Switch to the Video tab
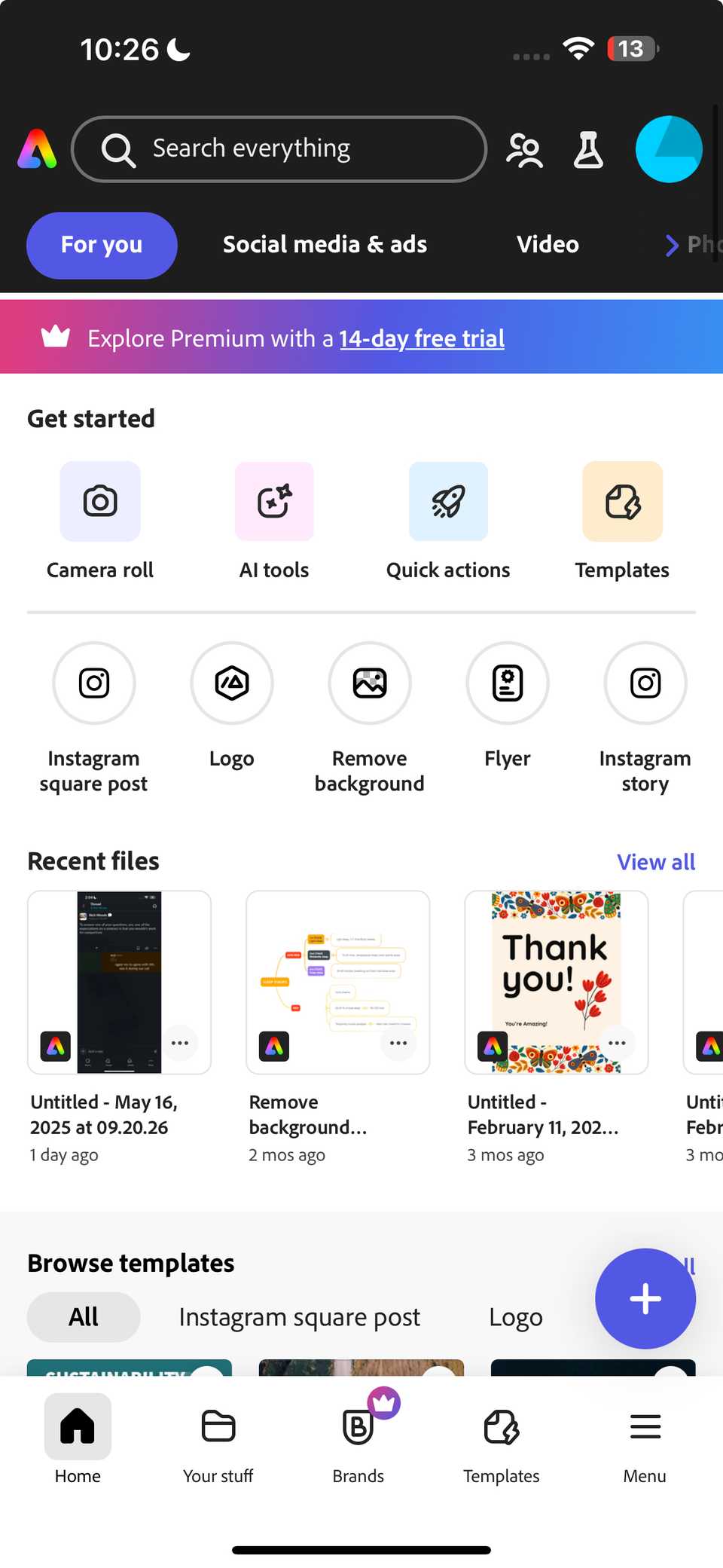This screenshot has height=1568, width=723. pyautogui.click(x=548, y=245)
